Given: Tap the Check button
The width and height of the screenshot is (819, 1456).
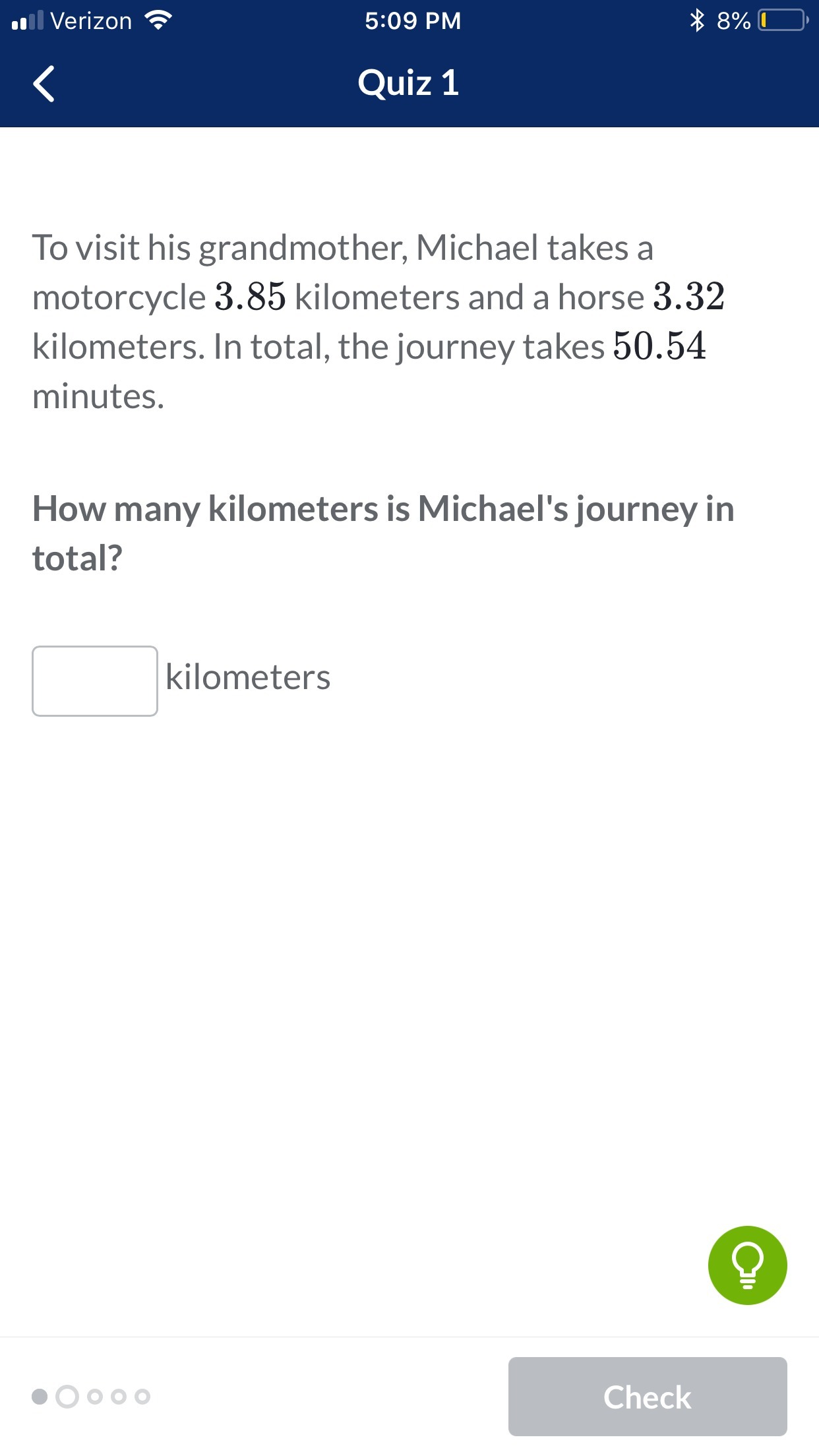Looking at the screenshot, I should [x=647, y=1396].
